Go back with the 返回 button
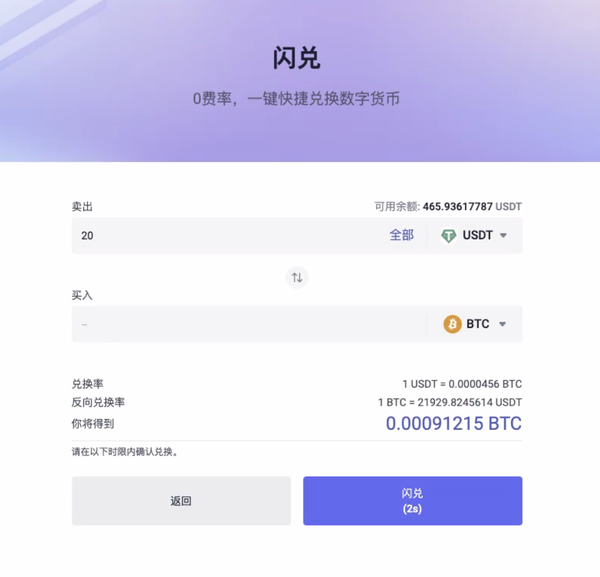Screen dimensions: 600x577 tap(181, 501)
